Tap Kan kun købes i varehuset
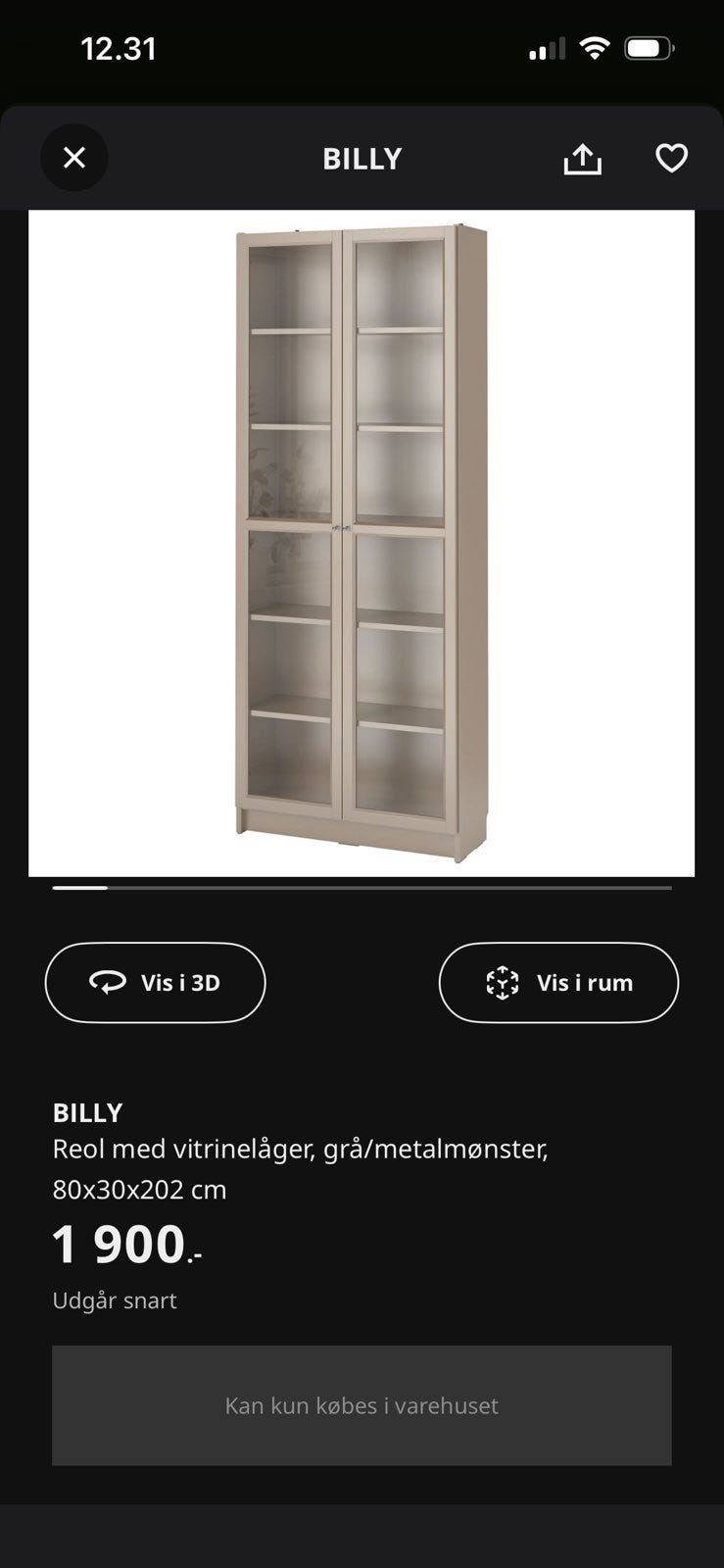This screenshot has width=724, height=1568. (x=362, y=1404)
